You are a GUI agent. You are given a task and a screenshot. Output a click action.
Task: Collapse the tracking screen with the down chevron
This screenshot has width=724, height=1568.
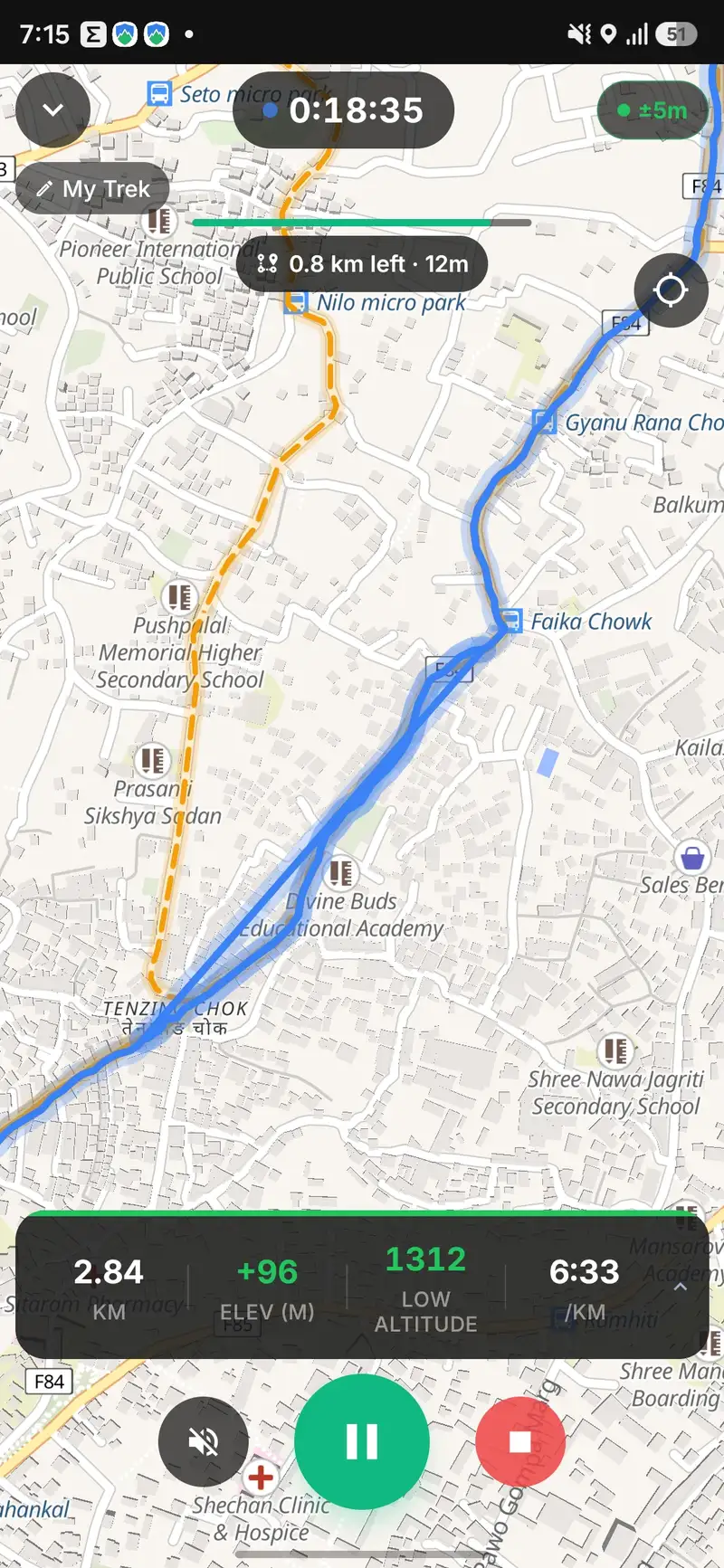(x=52, y=110)
